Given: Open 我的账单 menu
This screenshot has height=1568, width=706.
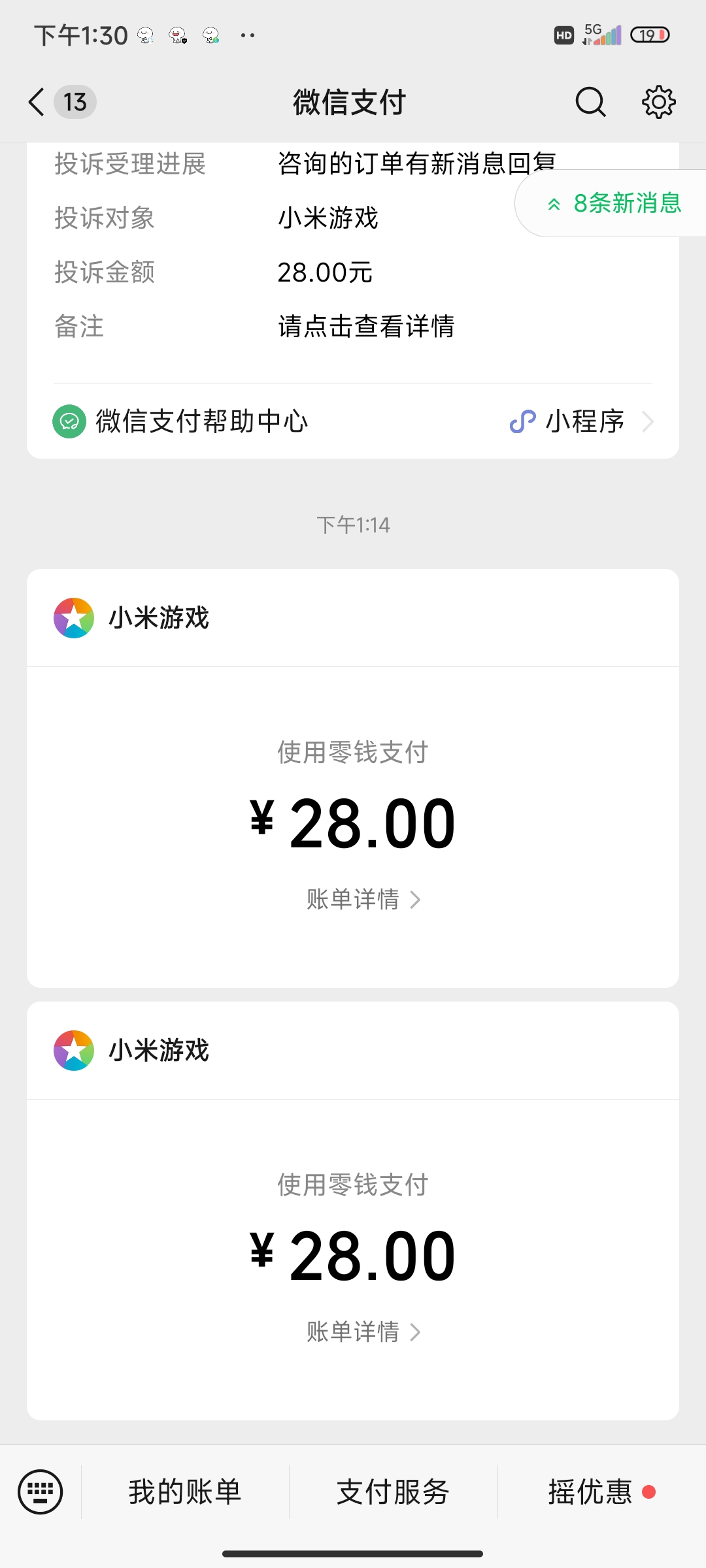Looking at the screenshot, I should pos(185,1492).
